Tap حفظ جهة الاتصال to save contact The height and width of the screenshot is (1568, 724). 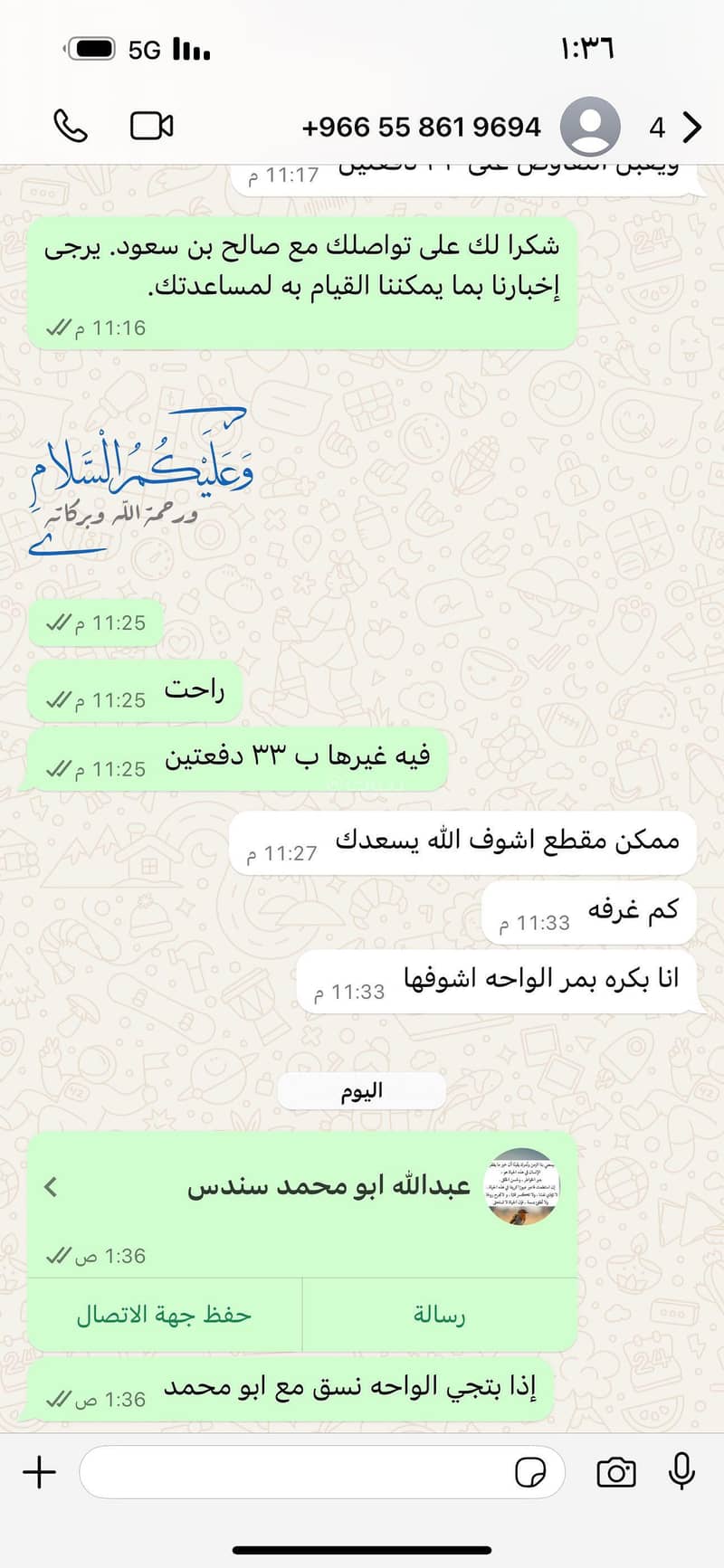tap(164, 1315)
